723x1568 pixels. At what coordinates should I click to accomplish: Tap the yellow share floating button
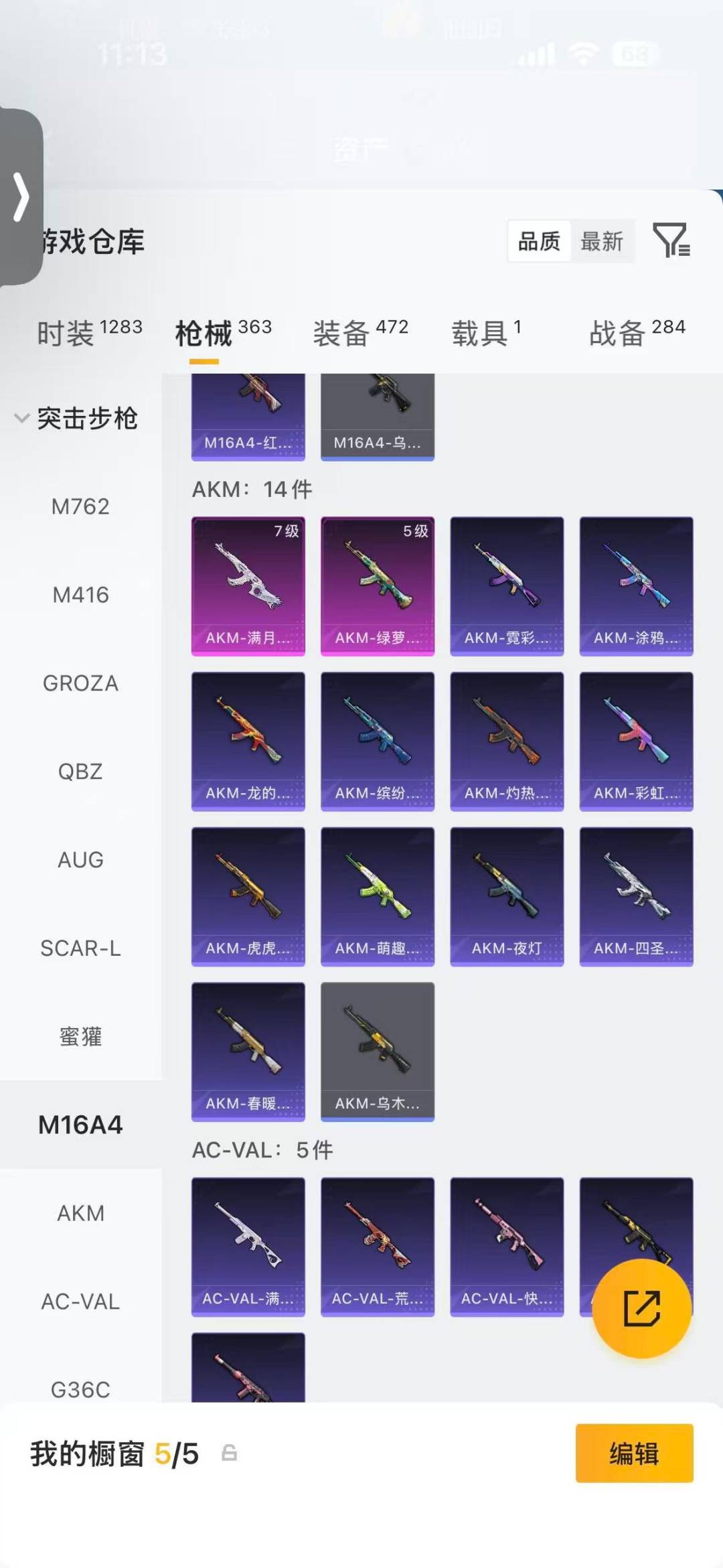click(641, 1308)
